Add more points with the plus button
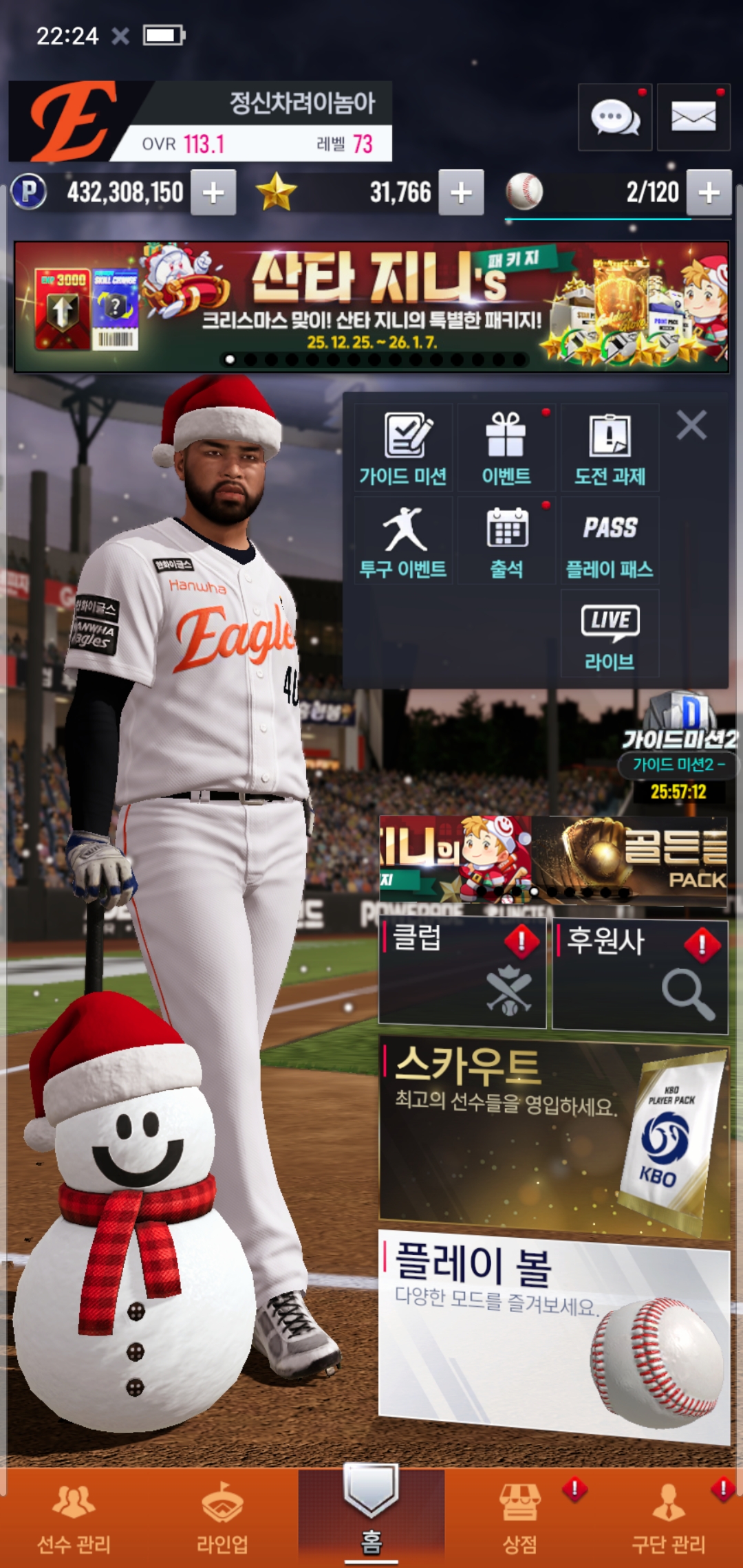 pyautogui.click(x=213, y=193)
